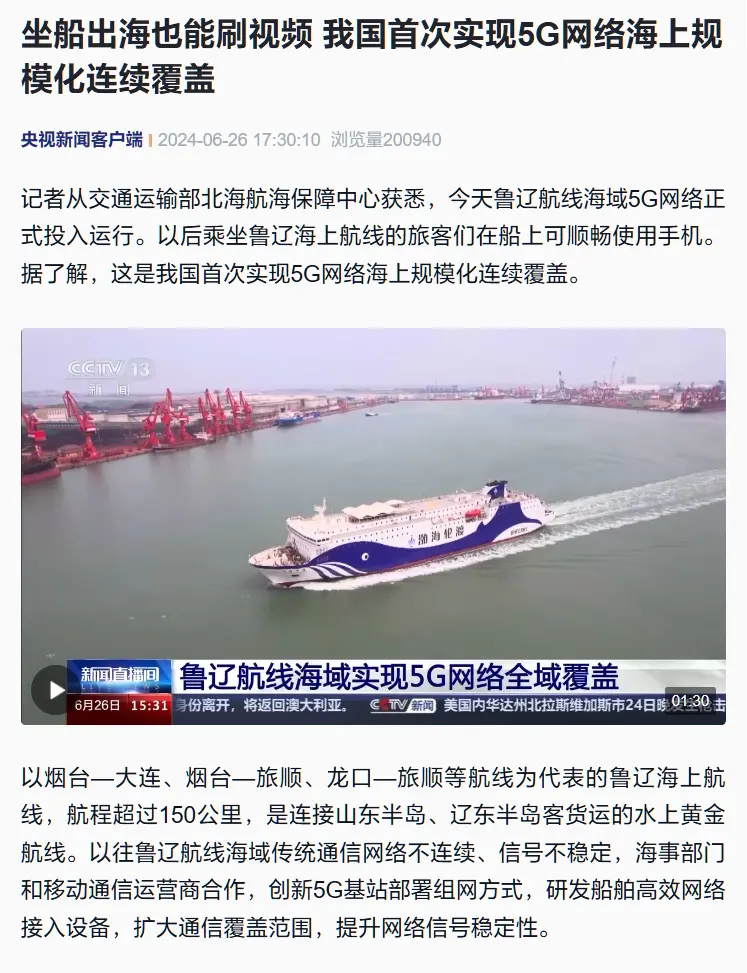The image size is (747, 973).
Task: Open the 央视新闻客户端 source link
Action: tap(82, 140)
